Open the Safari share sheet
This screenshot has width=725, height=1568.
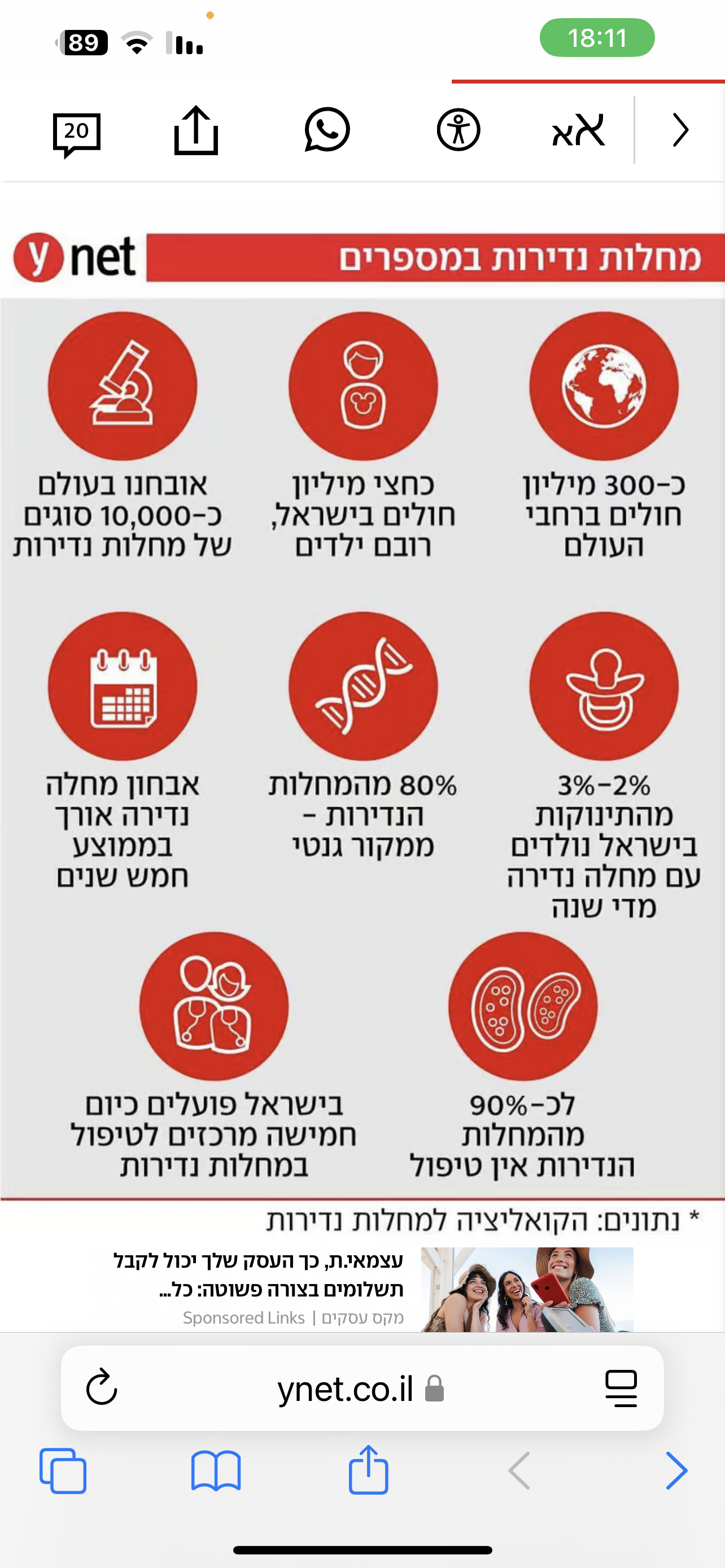[368, 1469]
